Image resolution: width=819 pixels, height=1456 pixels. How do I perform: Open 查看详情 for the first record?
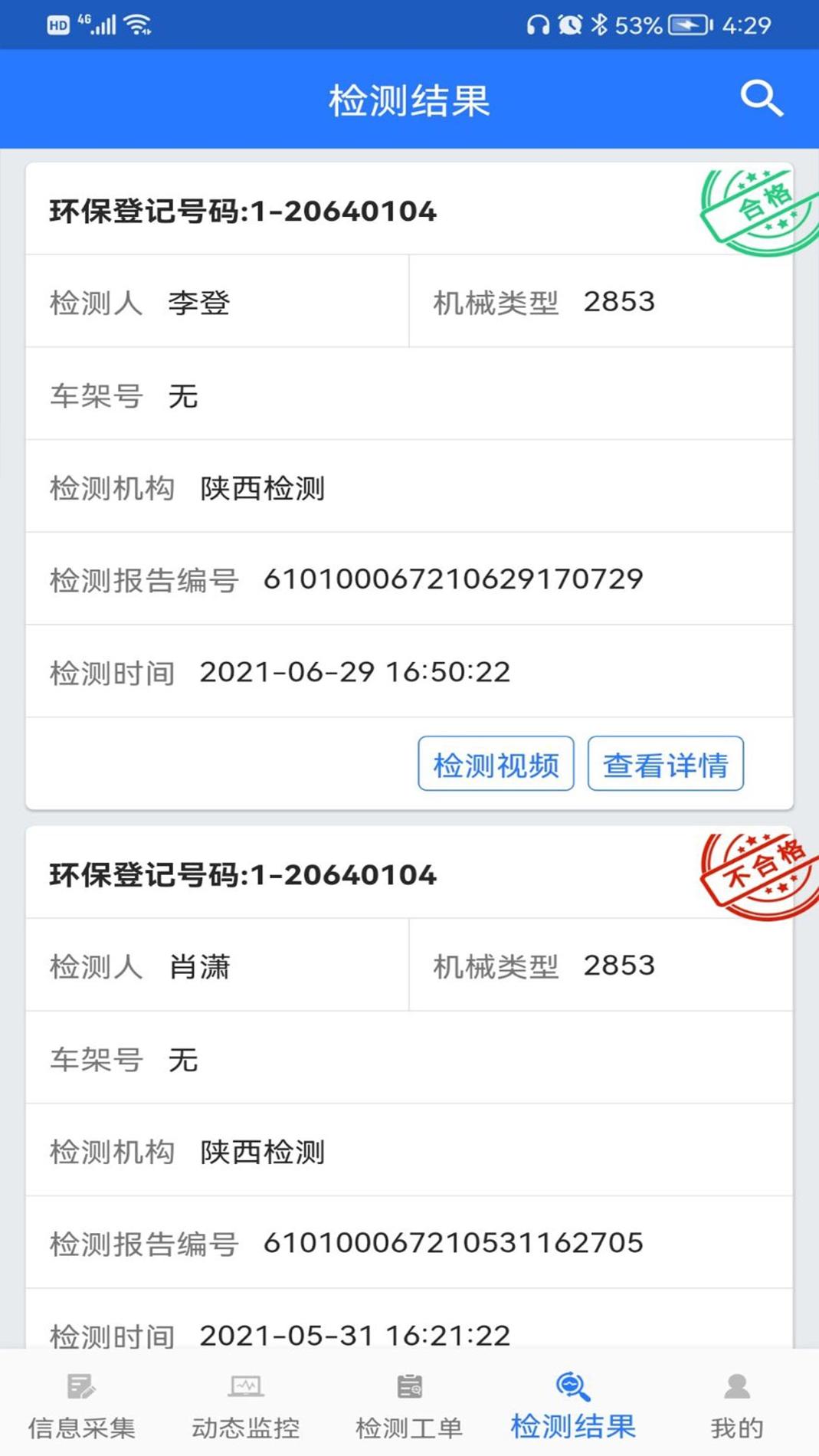(x=665, y=764)
